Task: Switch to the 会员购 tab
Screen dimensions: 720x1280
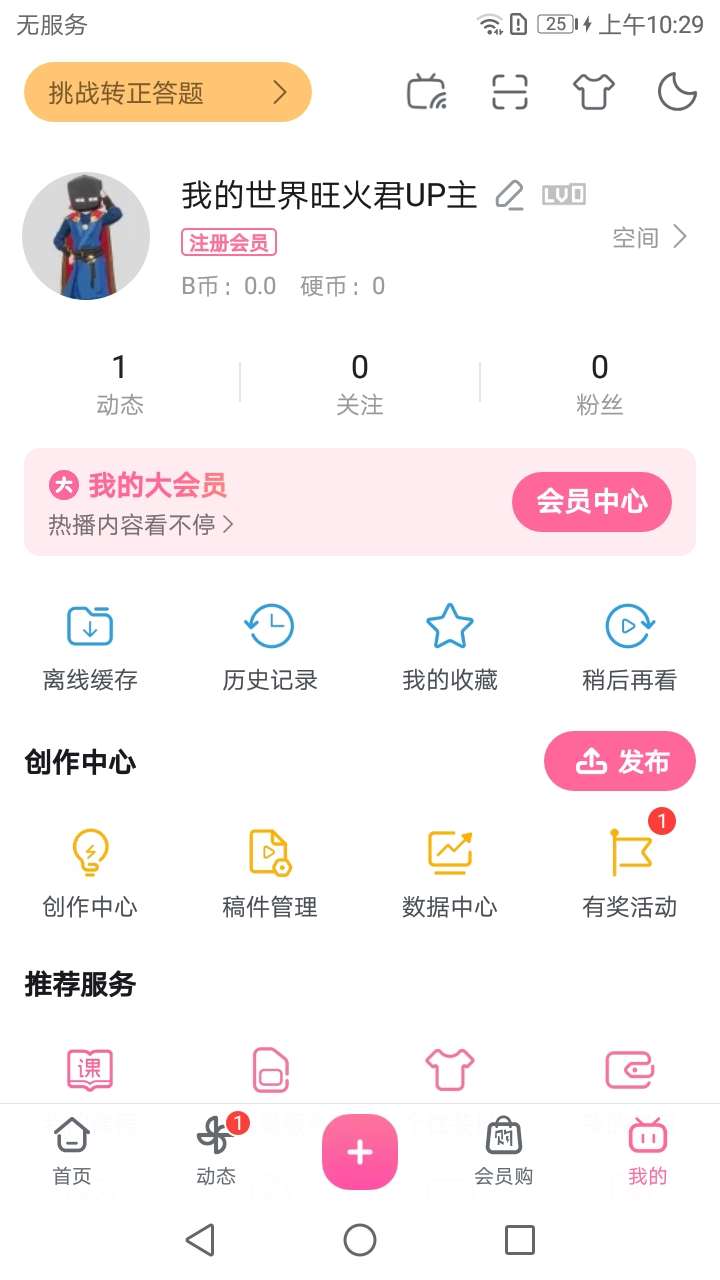Action: [x=504, y=1150]
